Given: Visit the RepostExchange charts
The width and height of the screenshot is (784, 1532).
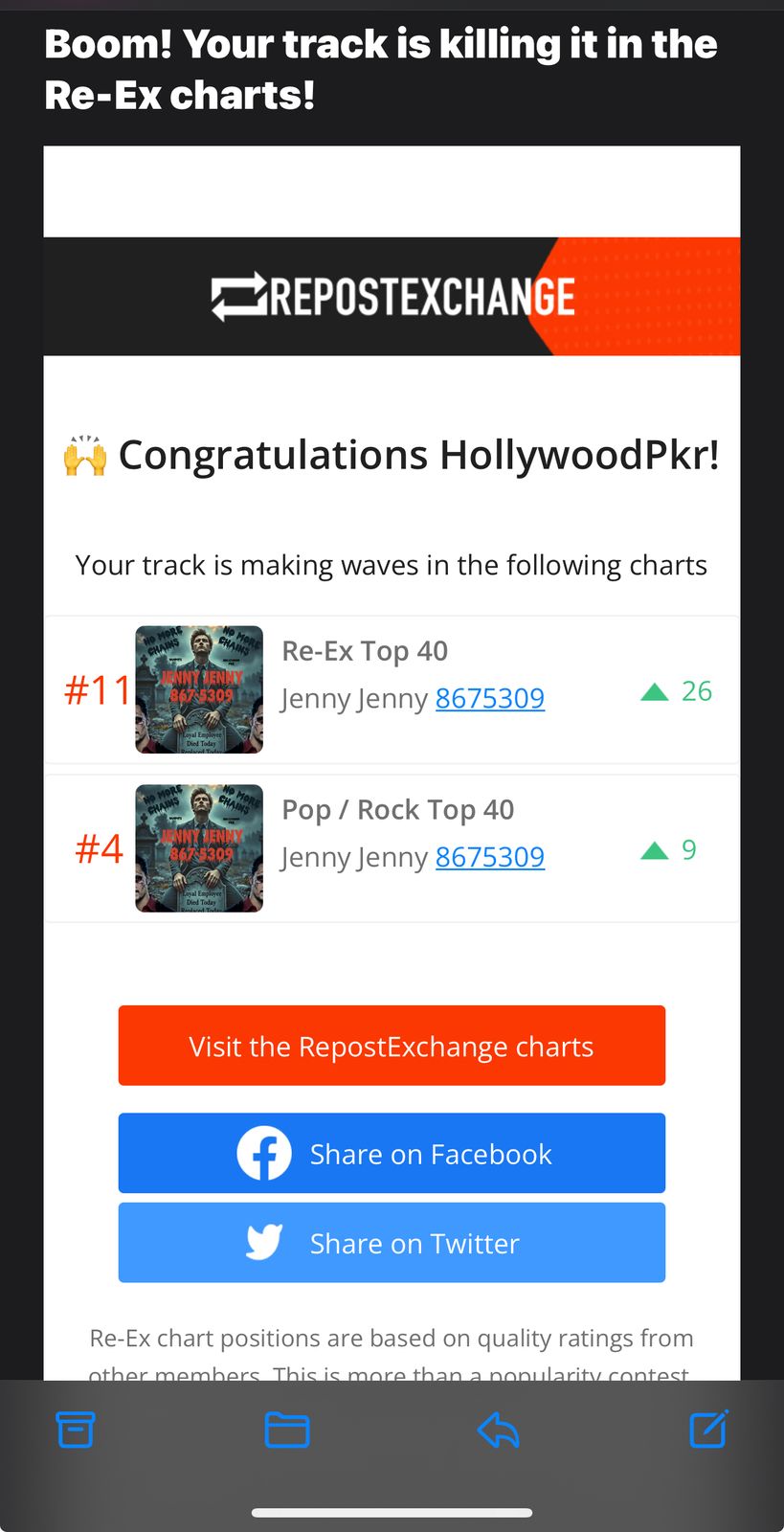Looking at the screenshot, I should (392, 1046).
